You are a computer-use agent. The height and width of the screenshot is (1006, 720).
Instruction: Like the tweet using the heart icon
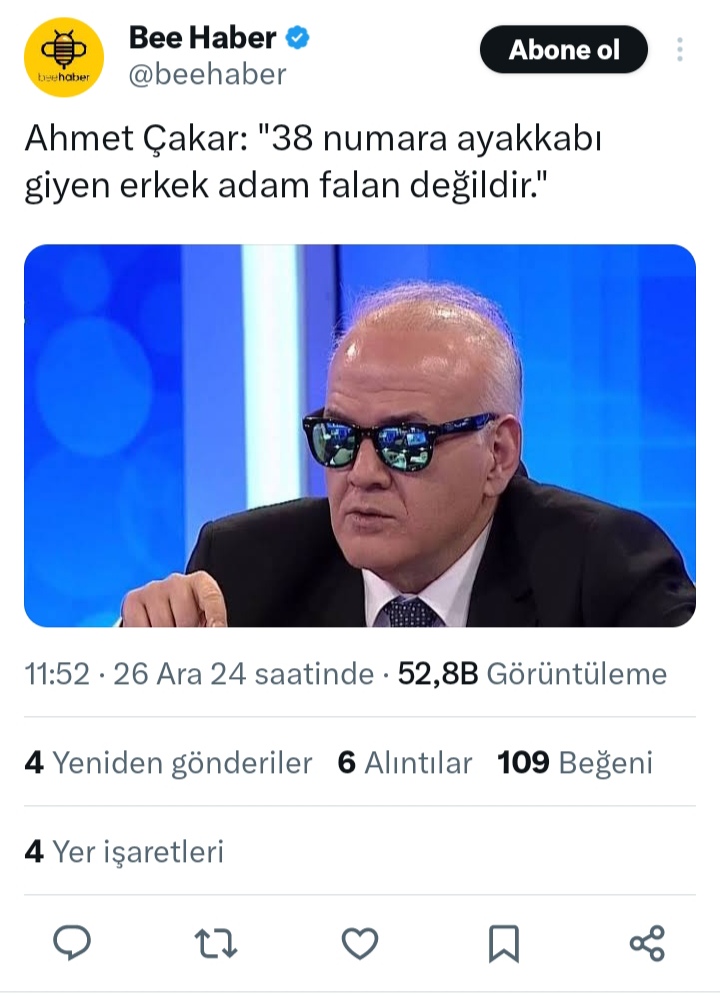coord(361,940)
